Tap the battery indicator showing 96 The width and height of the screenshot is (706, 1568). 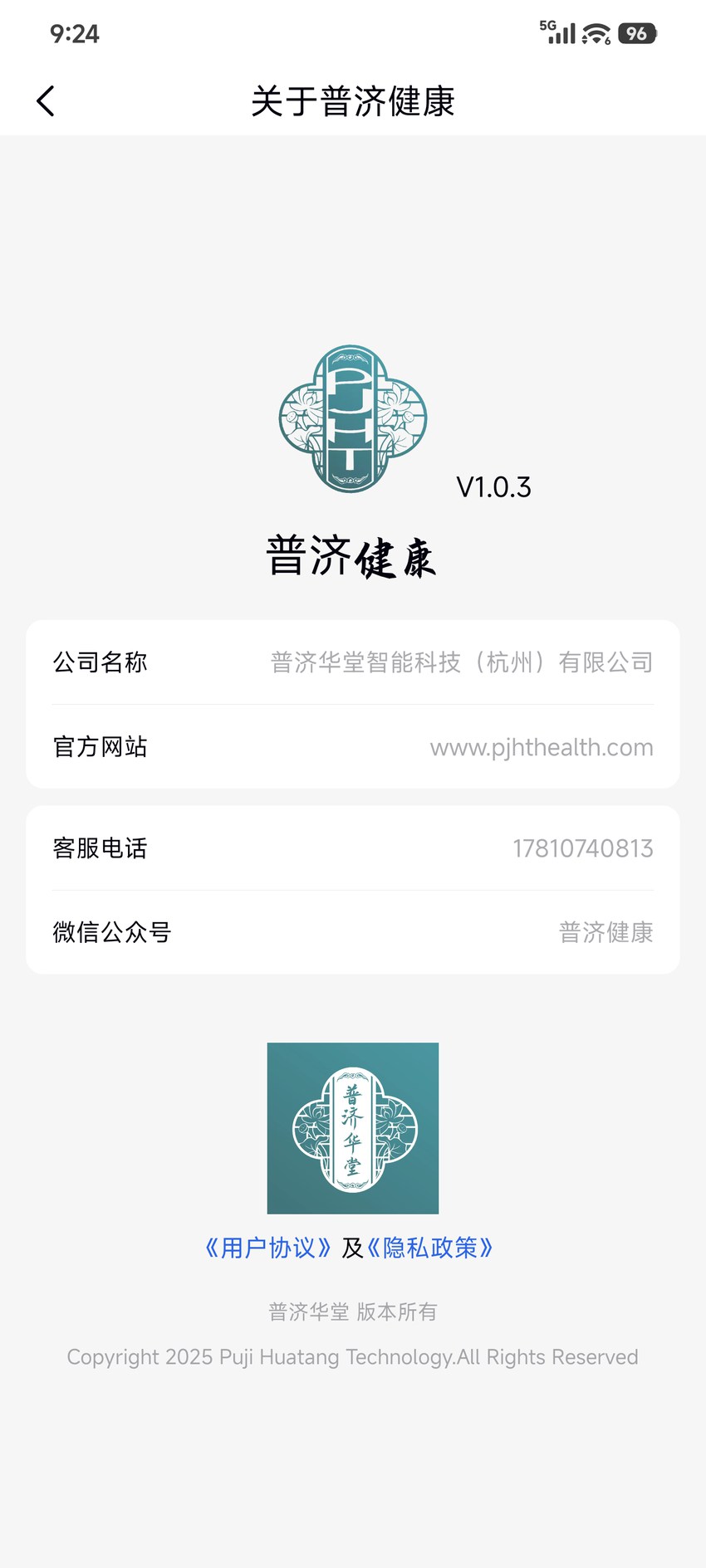(x=638, y=33)
